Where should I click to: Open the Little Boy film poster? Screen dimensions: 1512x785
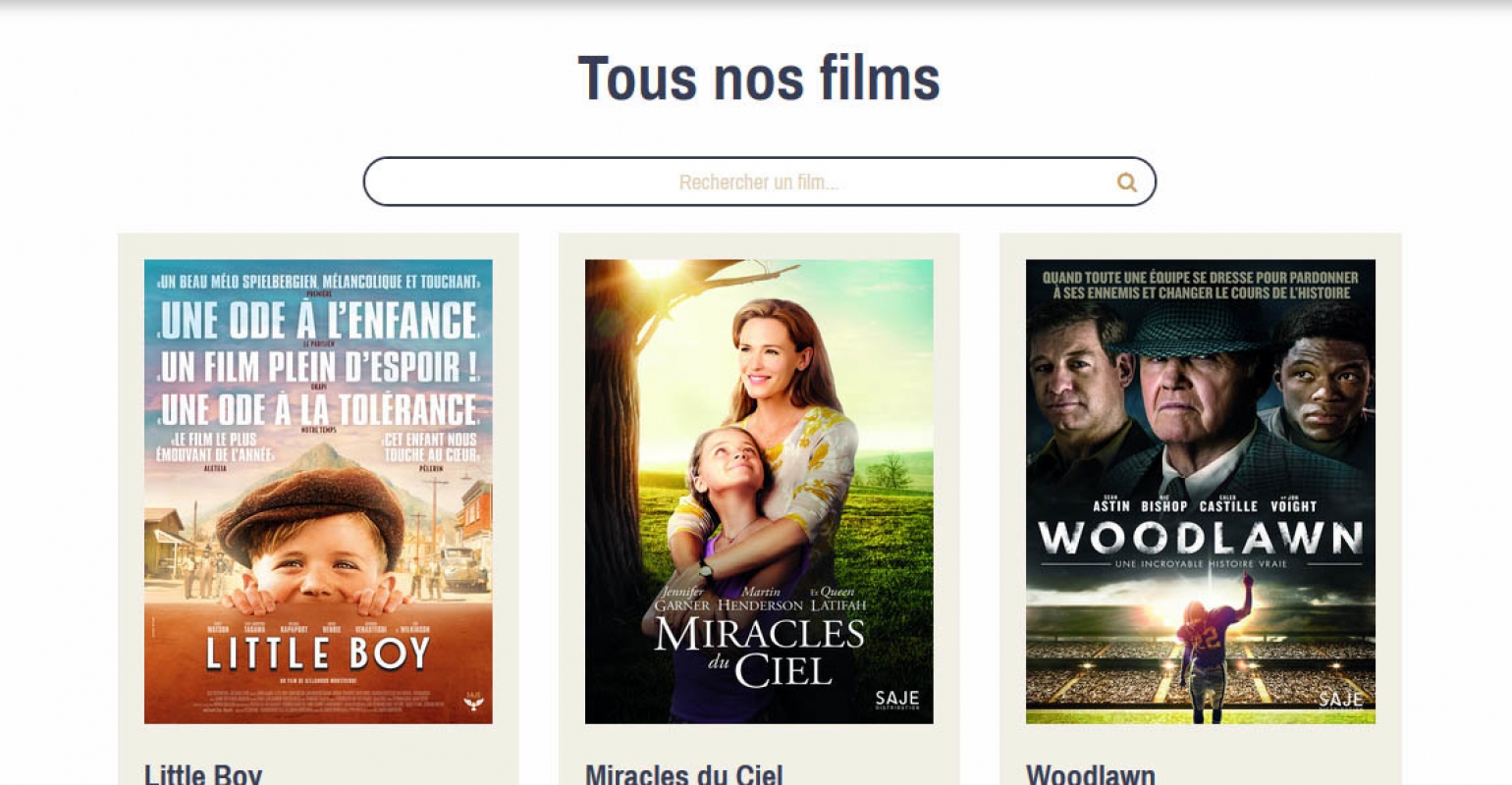click(x=318, y=491)
